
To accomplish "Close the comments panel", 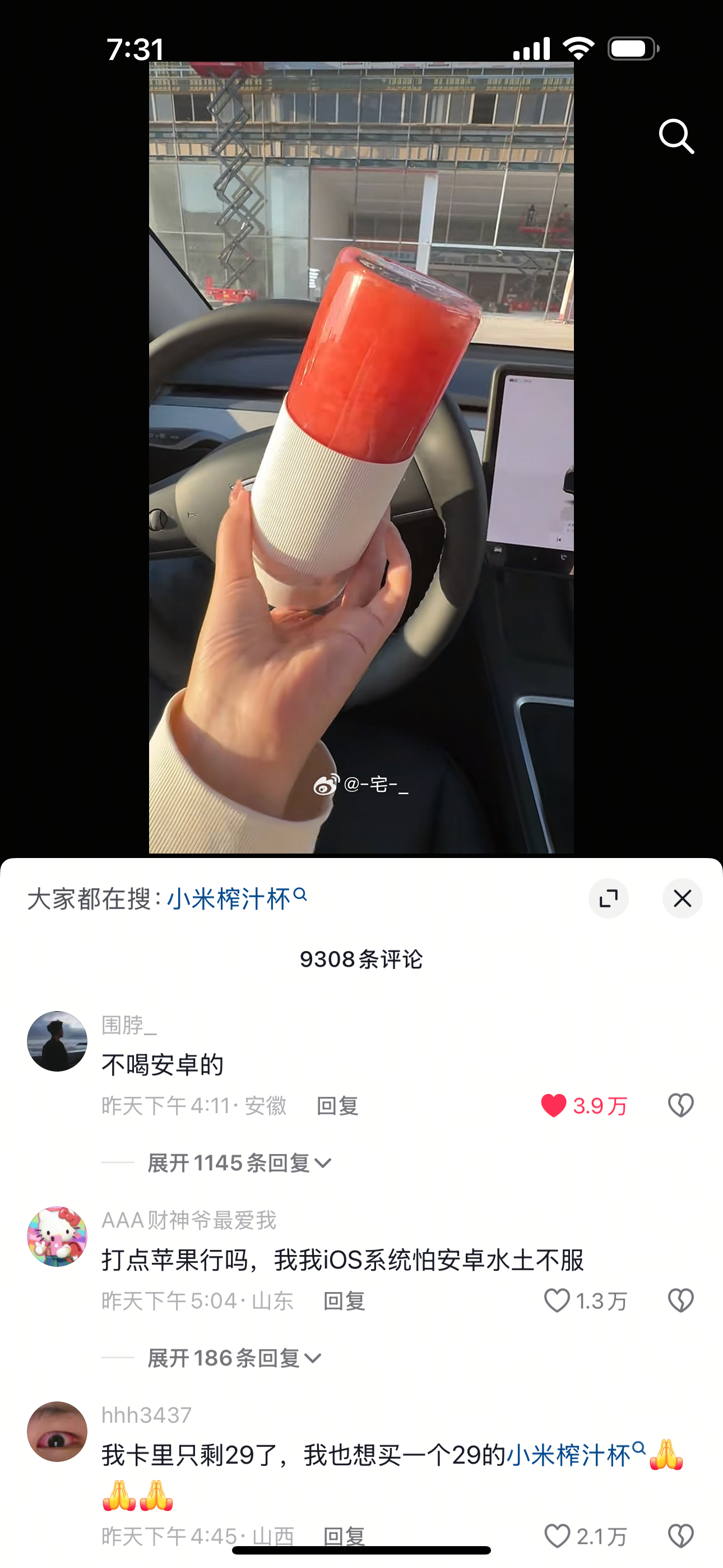I will pos(682,898).
